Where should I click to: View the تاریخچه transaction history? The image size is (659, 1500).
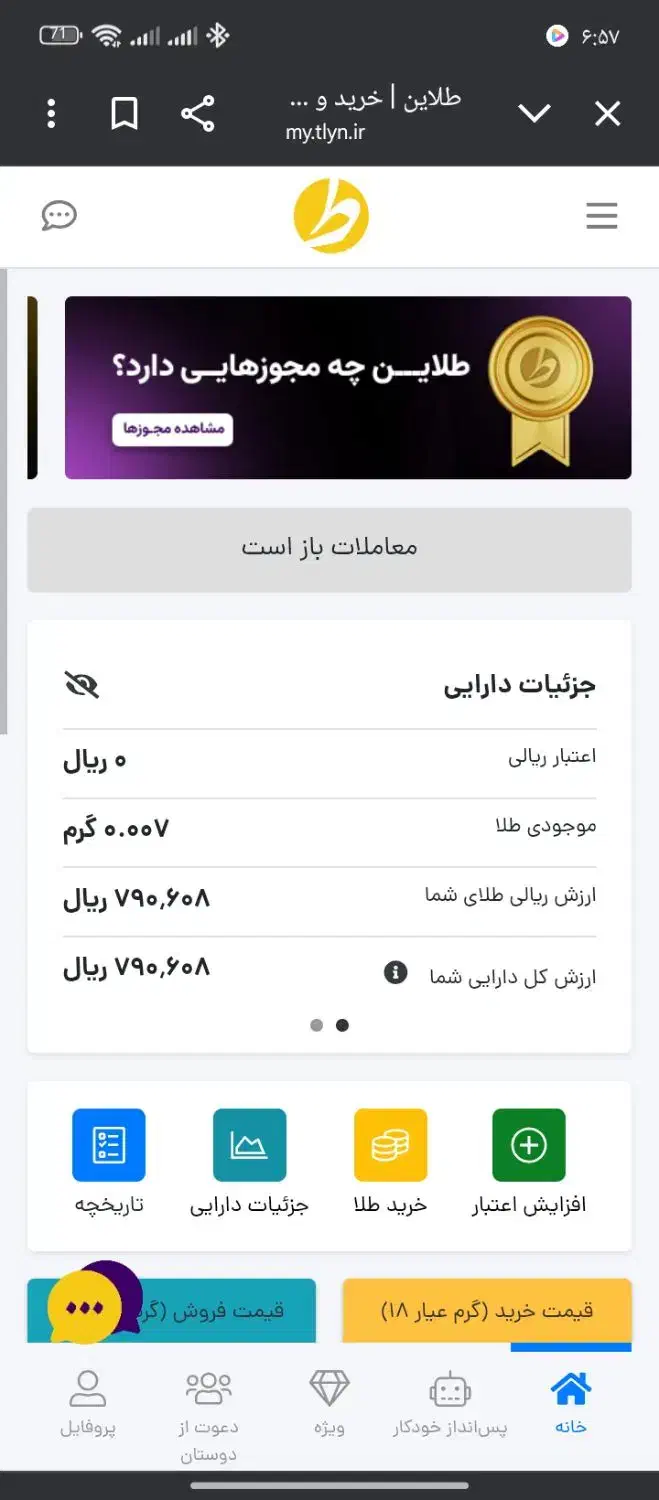tap(109, 1160)
